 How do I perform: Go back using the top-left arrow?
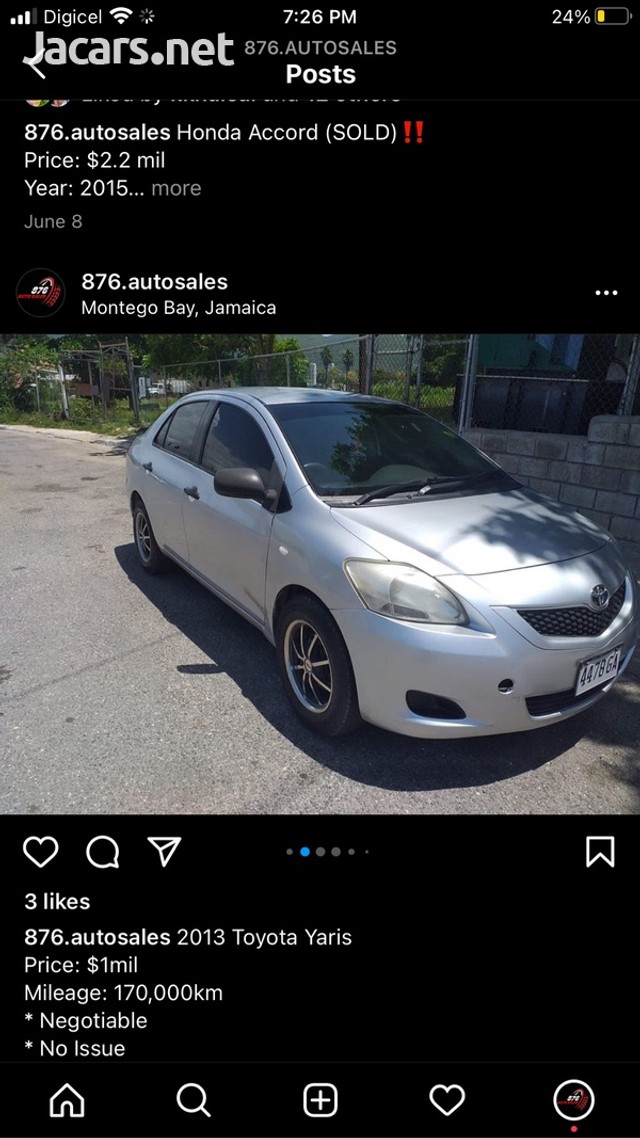[36, 66]
